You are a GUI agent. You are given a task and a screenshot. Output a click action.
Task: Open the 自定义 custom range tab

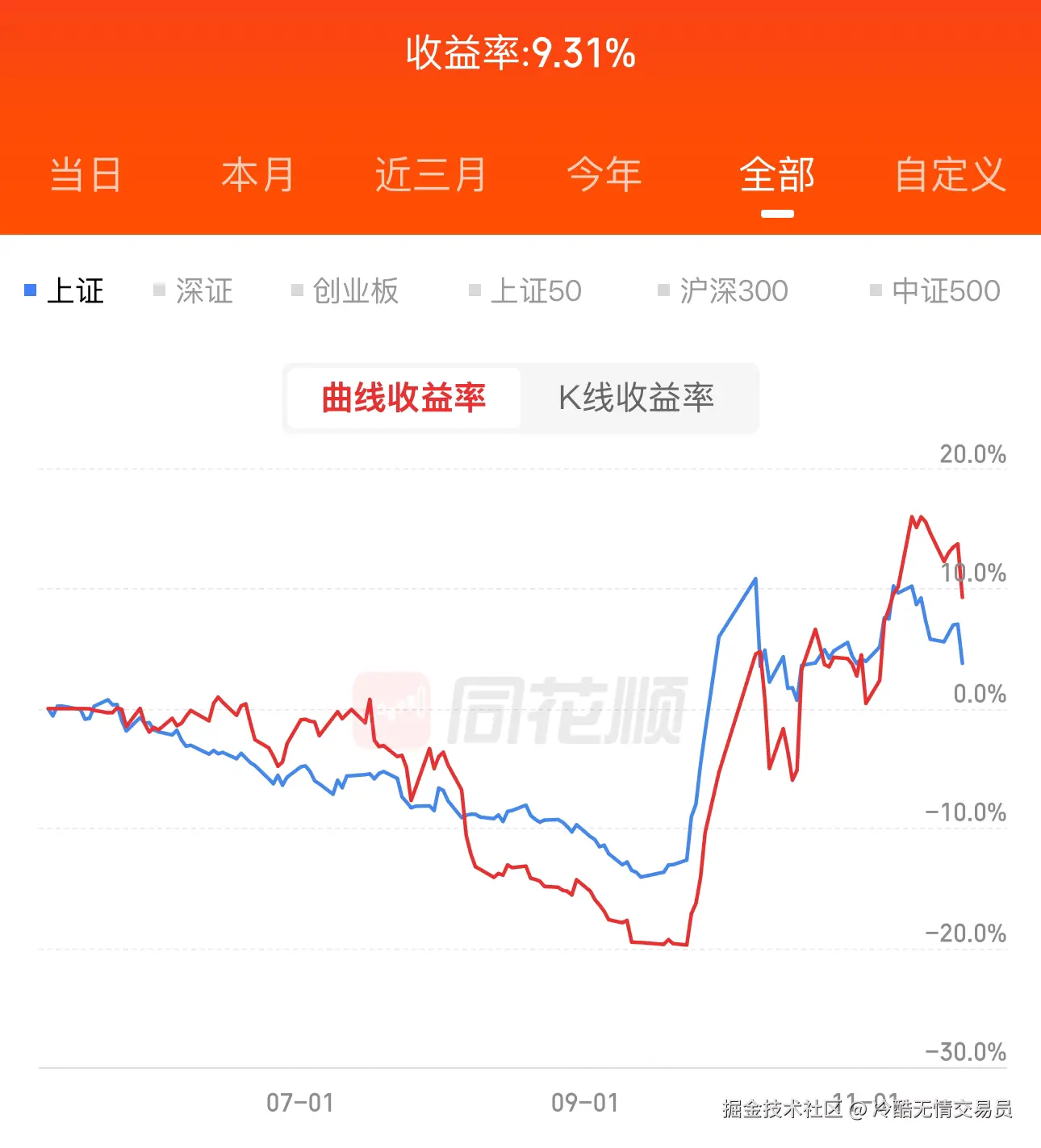tap(951, 175)
